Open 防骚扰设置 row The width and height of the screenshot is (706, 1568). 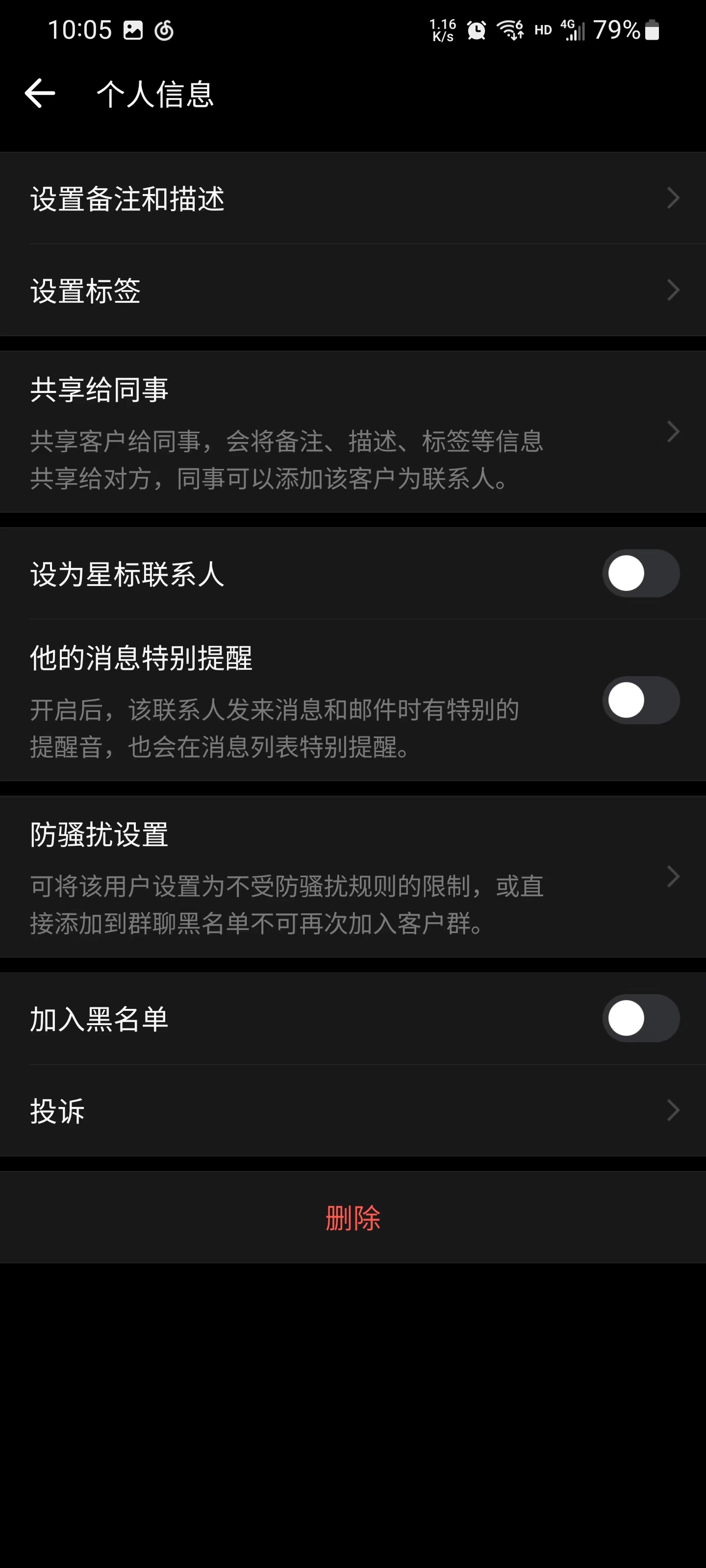(353, 877)
